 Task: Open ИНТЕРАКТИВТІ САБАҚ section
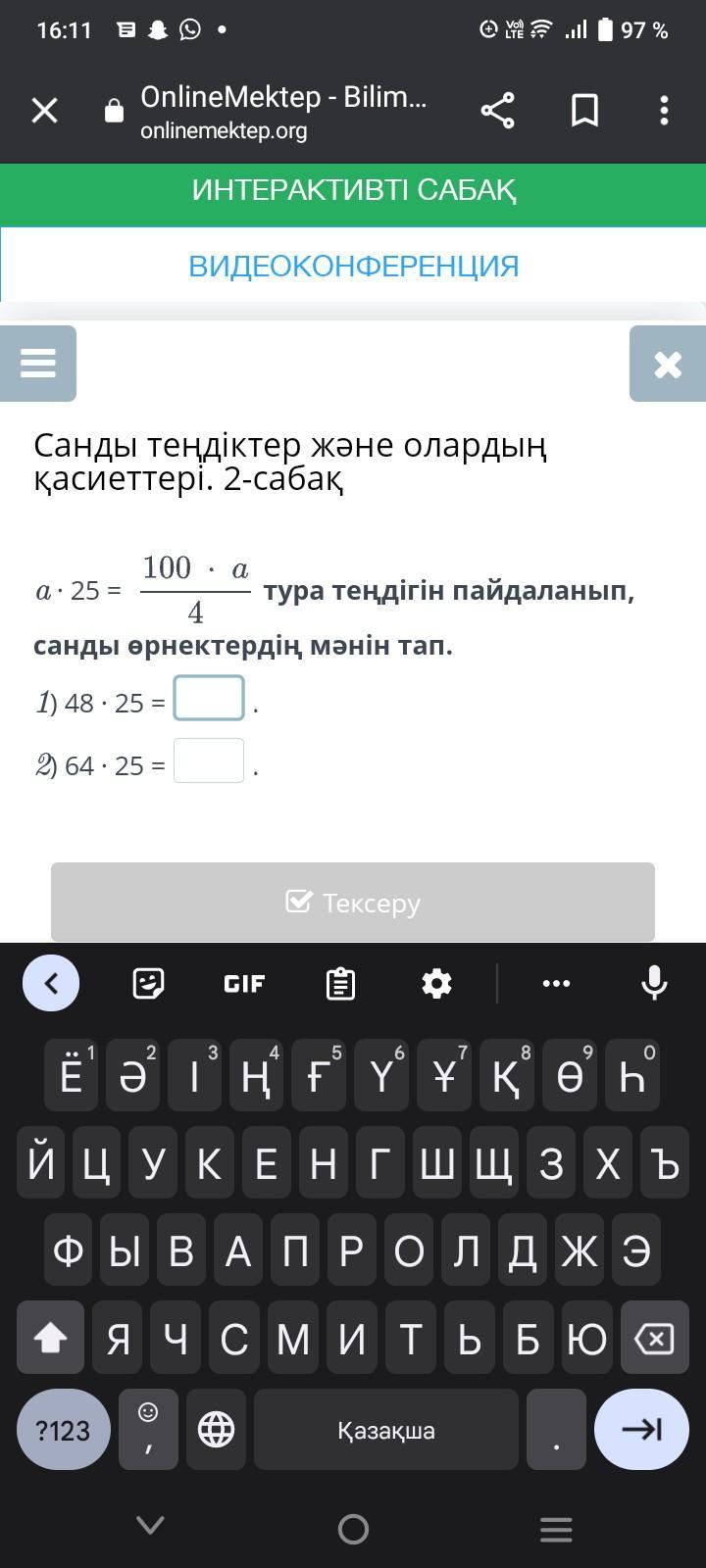[353, 190]
